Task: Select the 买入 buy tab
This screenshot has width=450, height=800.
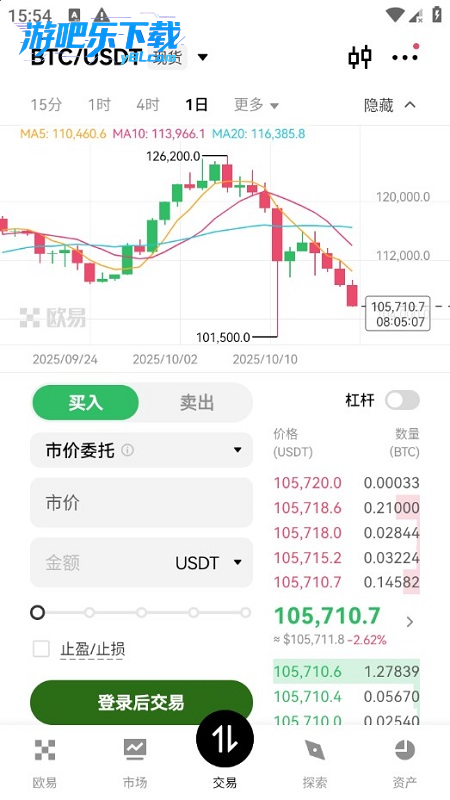Action: click(x=85, y=403)
